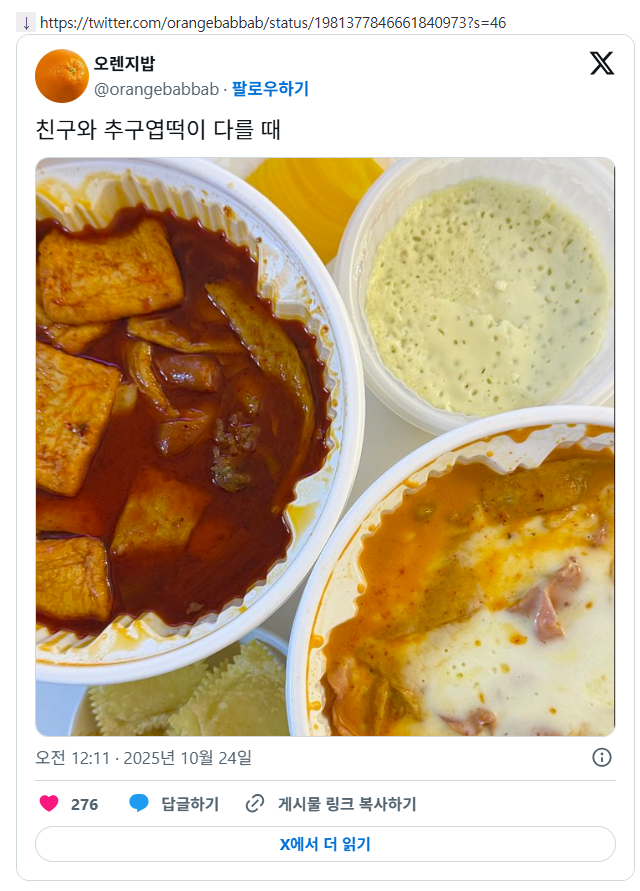640x891 pixels.
Task: Like the tweet with the heart icon
Action: pyautogui.click(x=49, y=803)
